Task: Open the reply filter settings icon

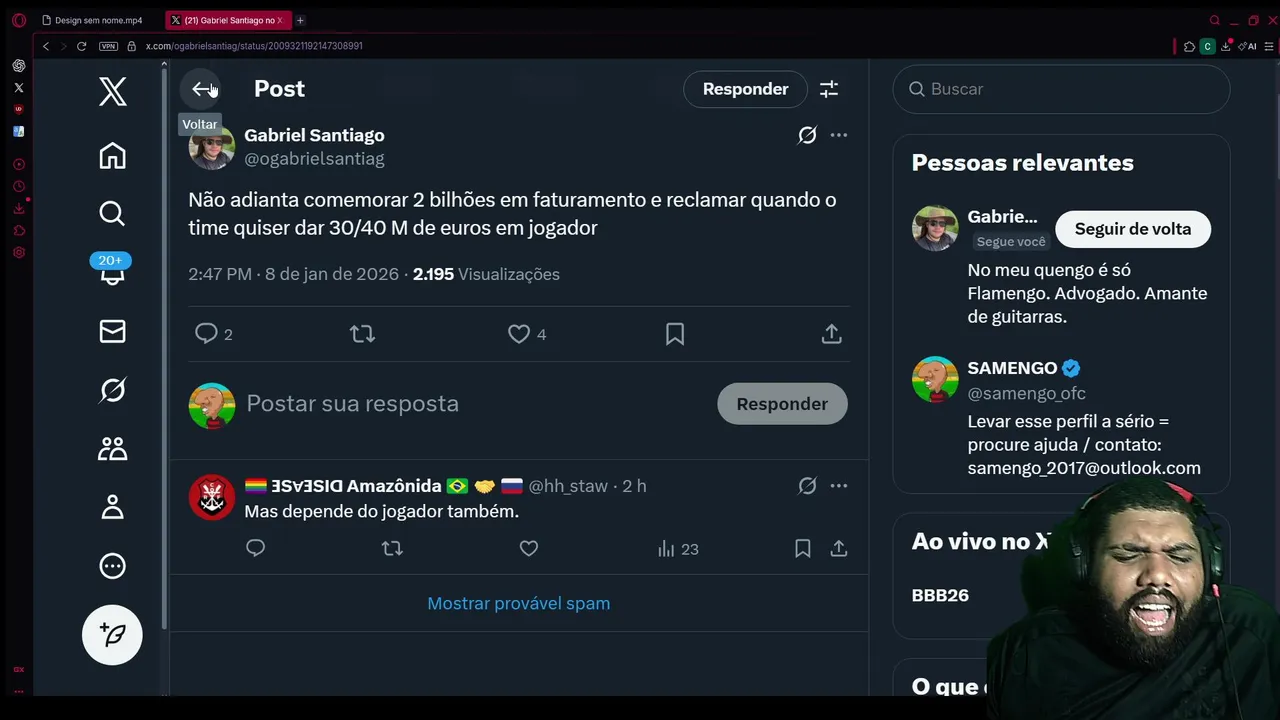Action: (x=829, y=89)
